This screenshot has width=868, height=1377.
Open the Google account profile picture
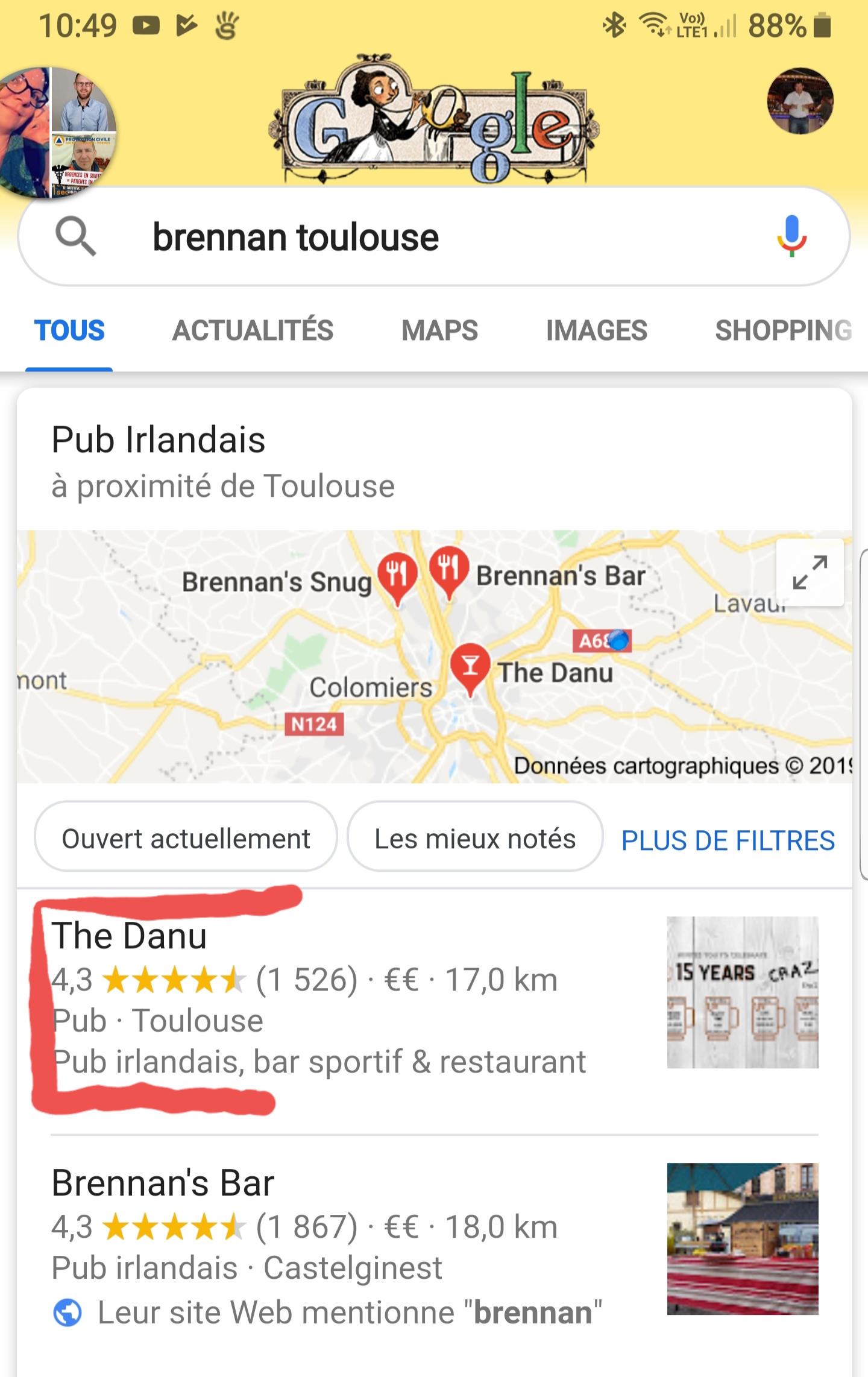800,101
